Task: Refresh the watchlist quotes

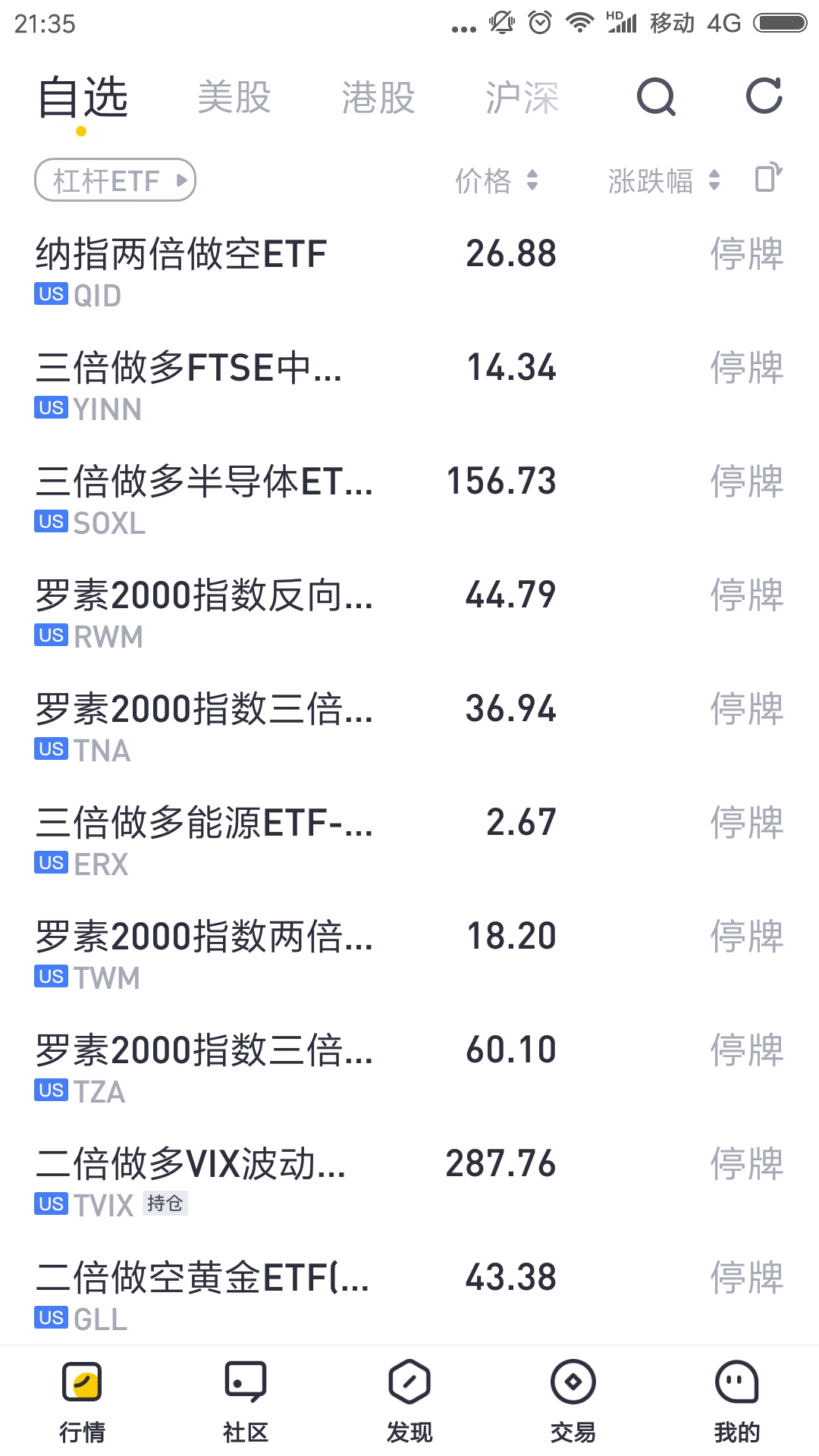Action: pos(764,96)
